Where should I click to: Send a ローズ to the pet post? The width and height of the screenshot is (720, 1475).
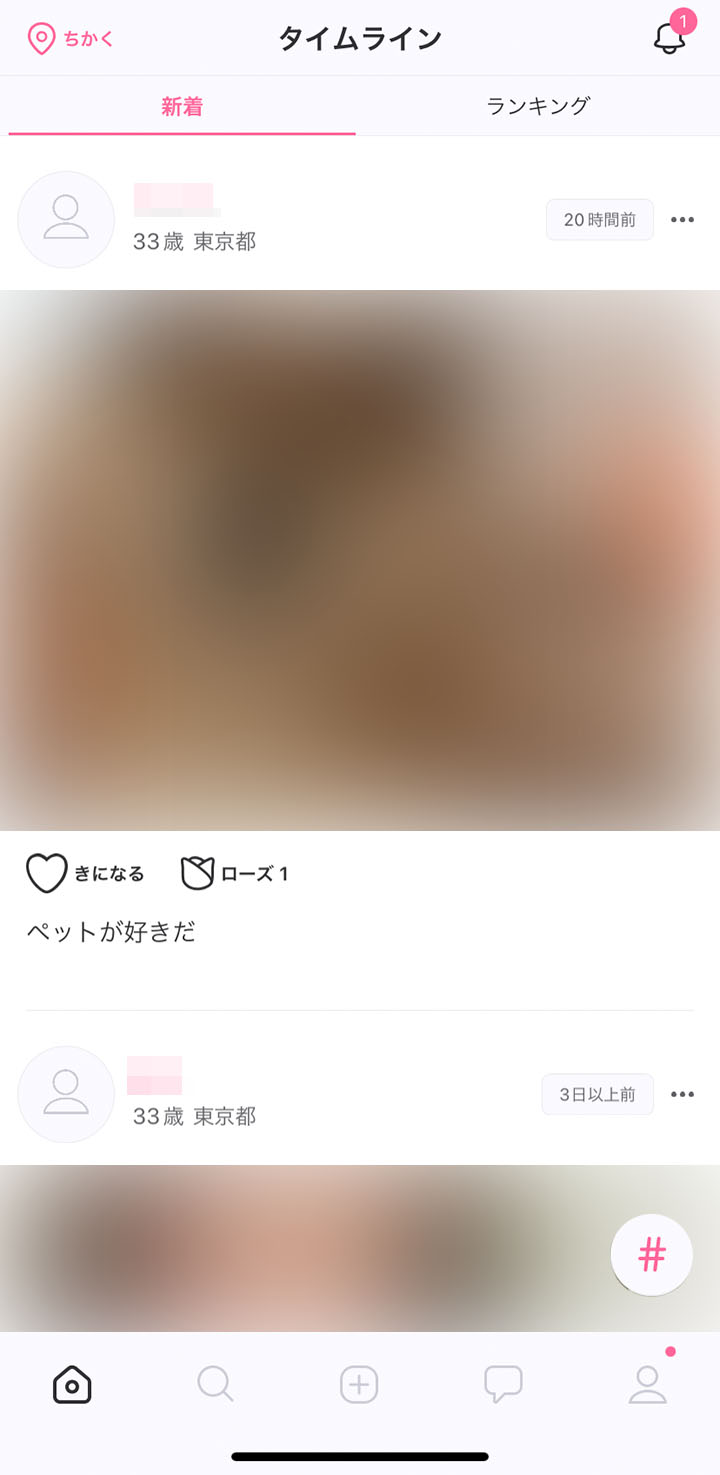pos(234,873)
